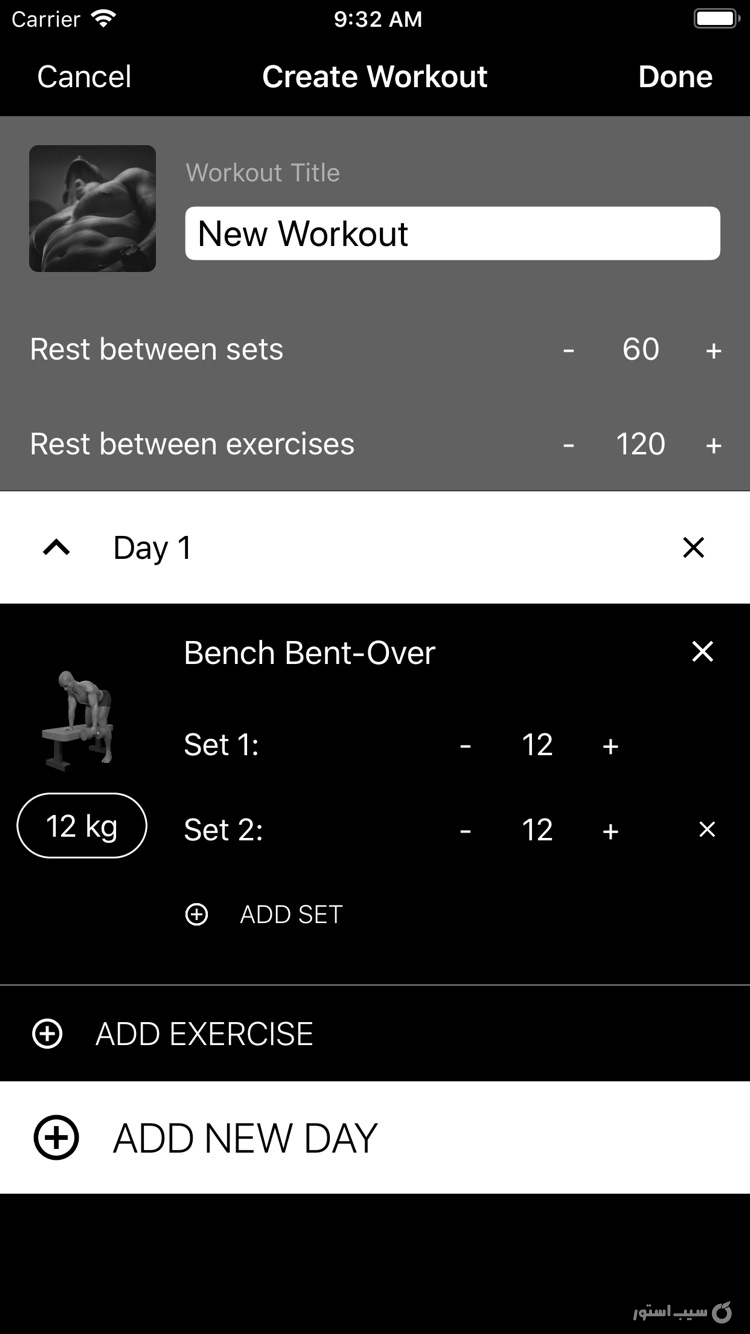The width and height of the screenshot is (750, 1334).
Task: Delete Set 2 using its X icon
Action: [x=706, y=829]
